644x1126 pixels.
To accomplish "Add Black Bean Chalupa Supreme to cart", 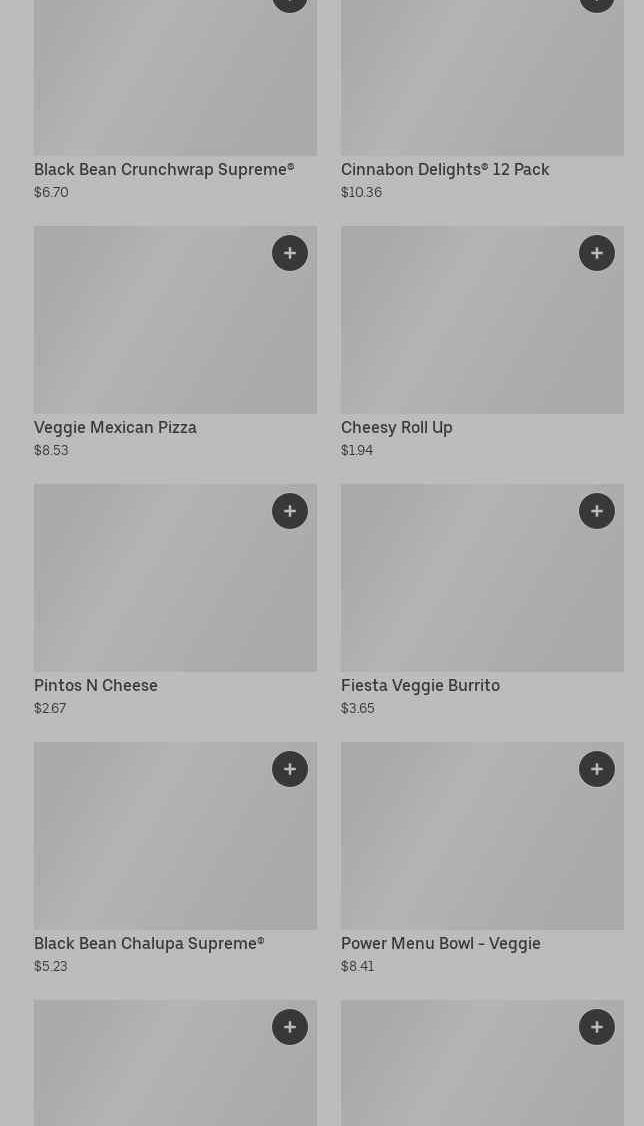I will (290, 768).
